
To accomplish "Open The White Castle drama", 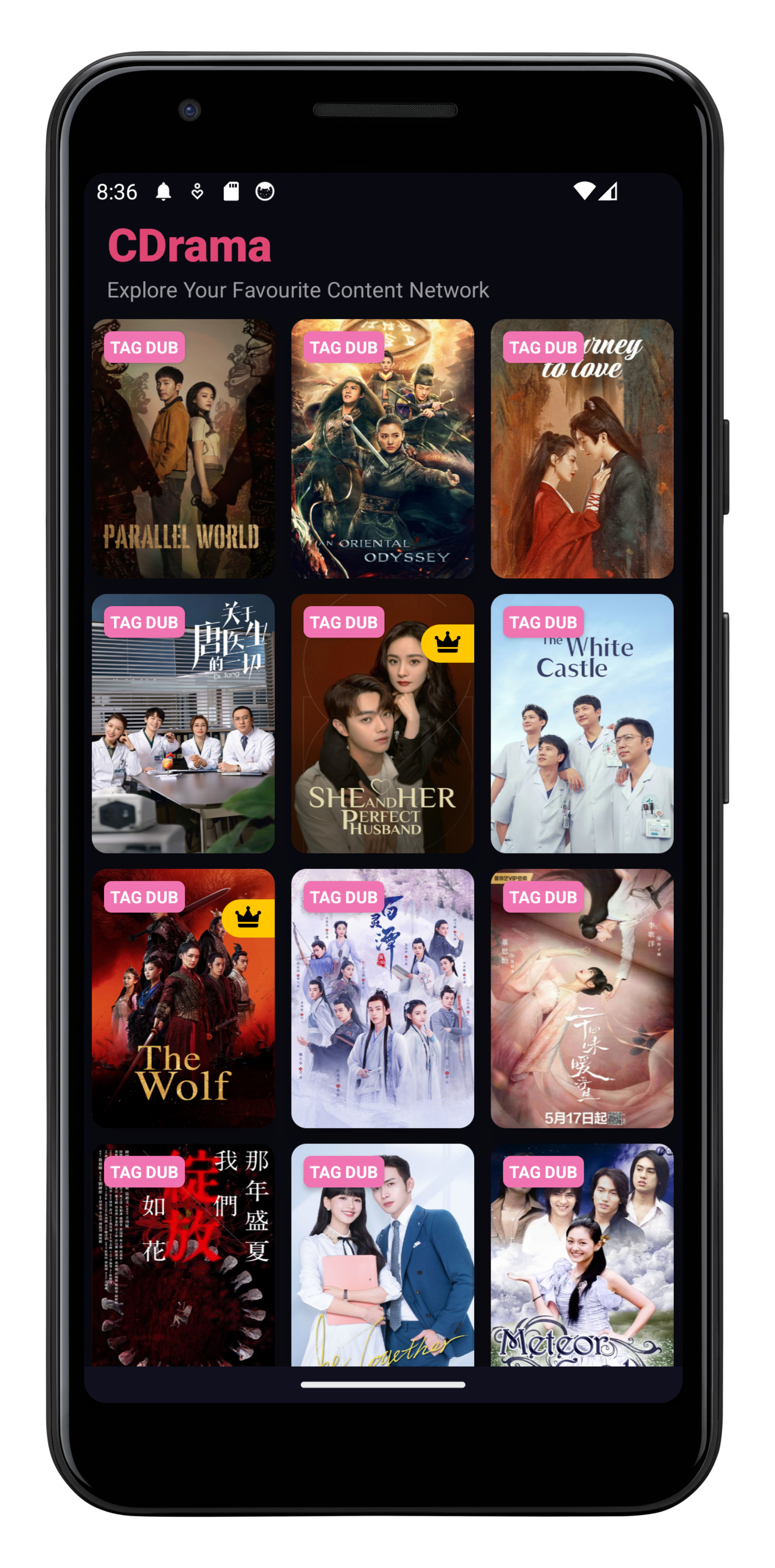I will (x=581, y=724).
